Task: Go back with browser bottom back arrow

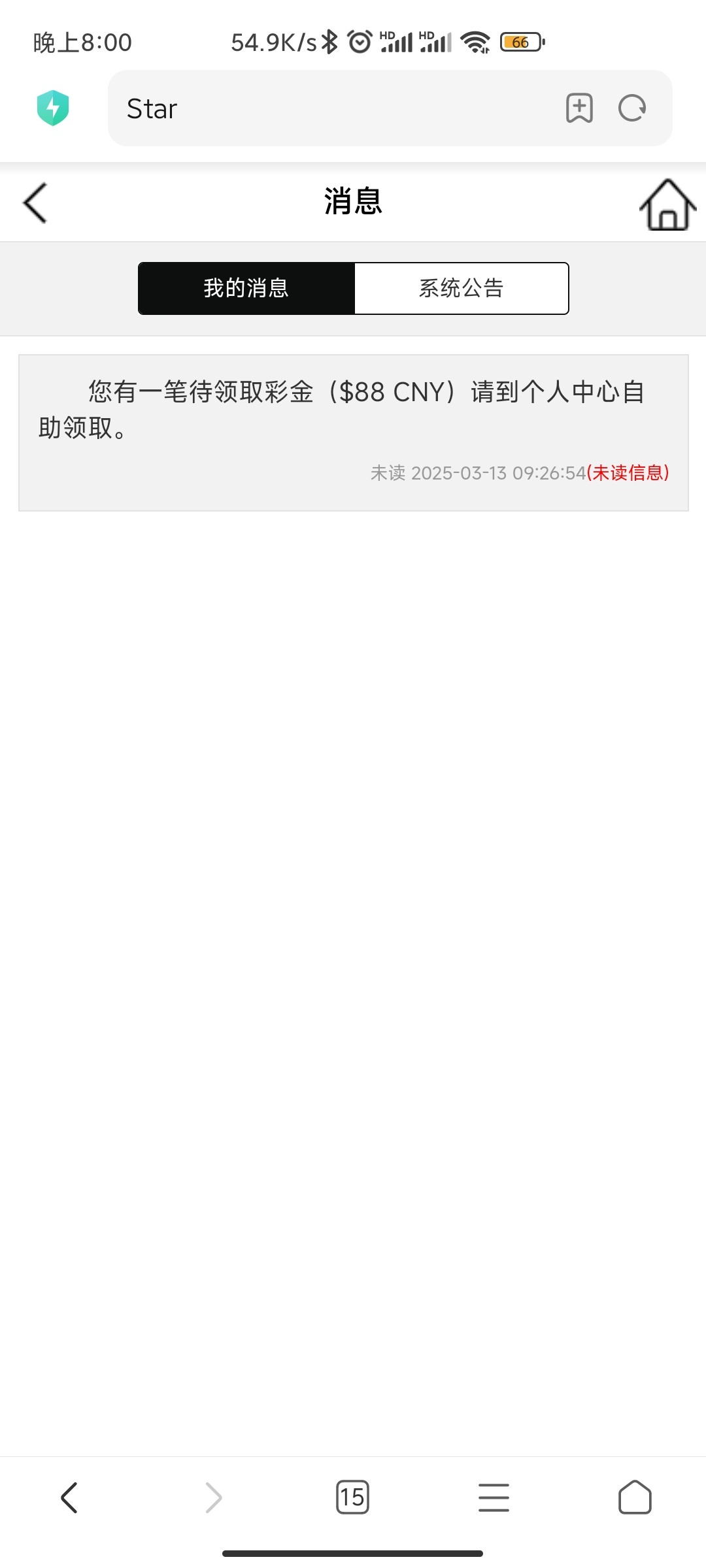Action: tap(69, 1497)
